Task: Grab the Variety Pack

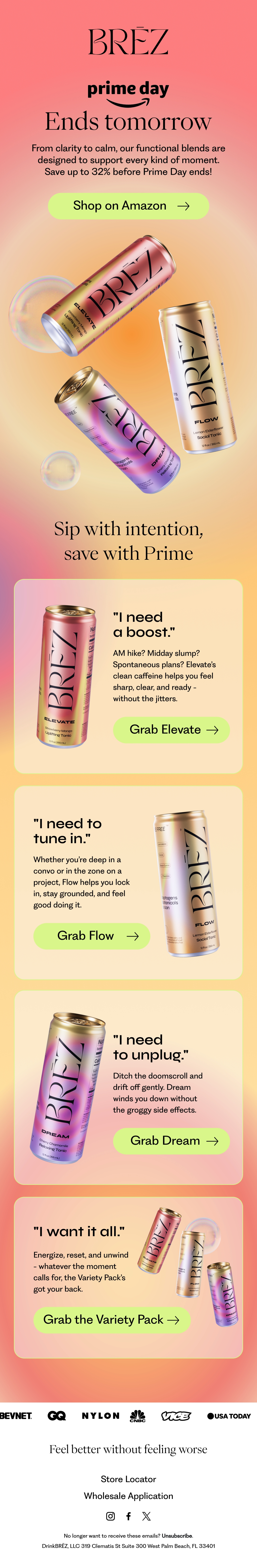Action: [x=112, y=1320]
